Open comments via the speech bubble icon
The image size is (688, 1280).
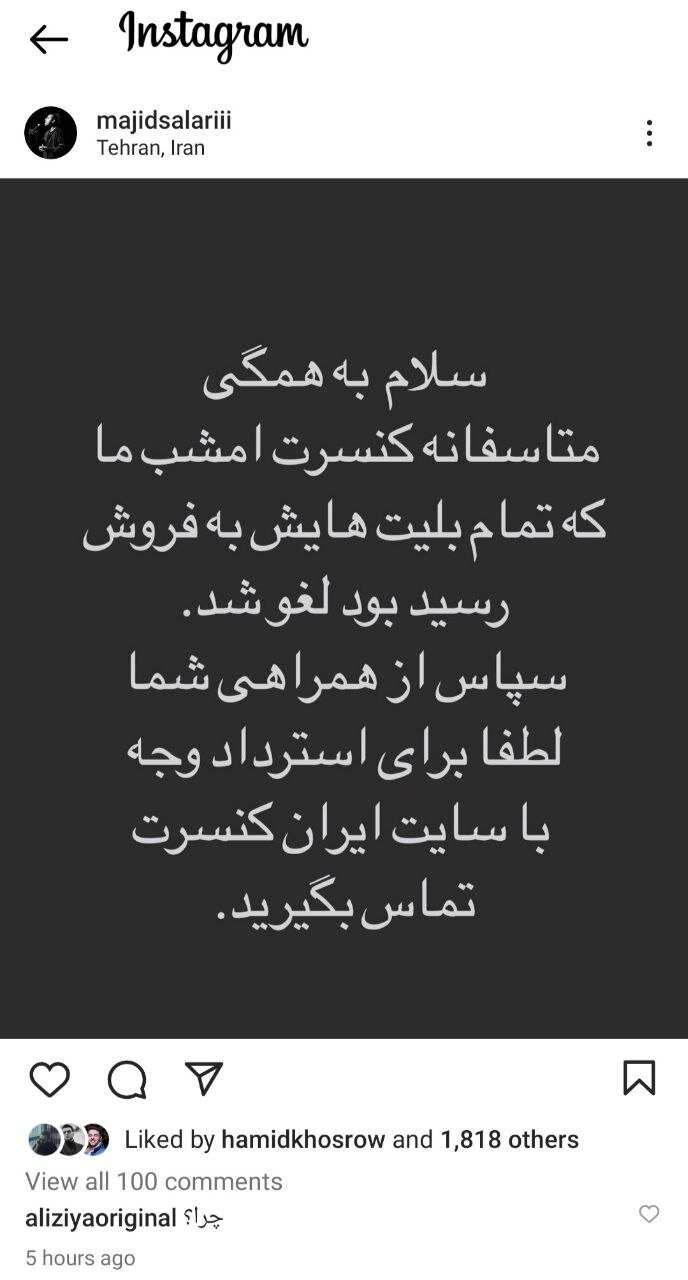[127, 1079]
